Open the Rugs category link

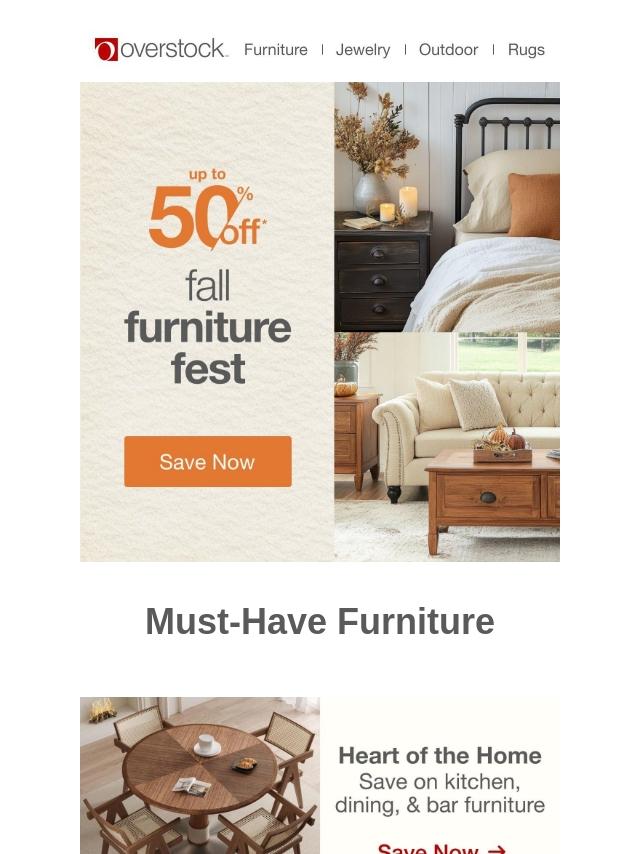[526, 49]
